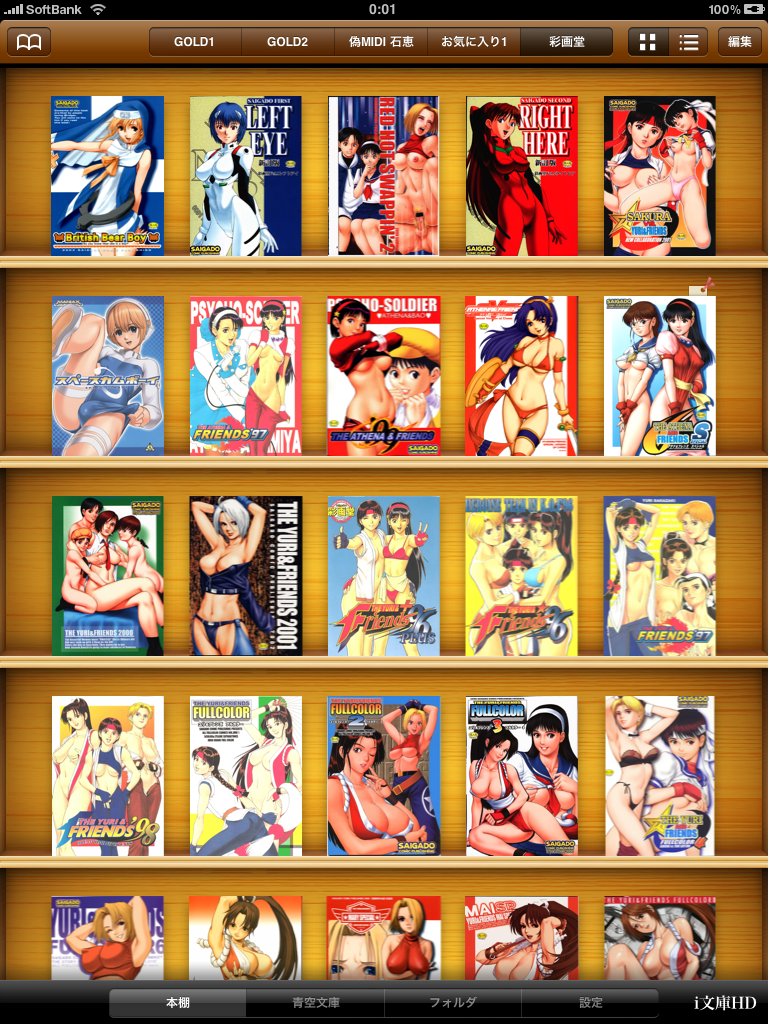Select the 偽MIDI 石恵 tab
768x1024 pixels.
pyautogui.click(x=381, y=42)
